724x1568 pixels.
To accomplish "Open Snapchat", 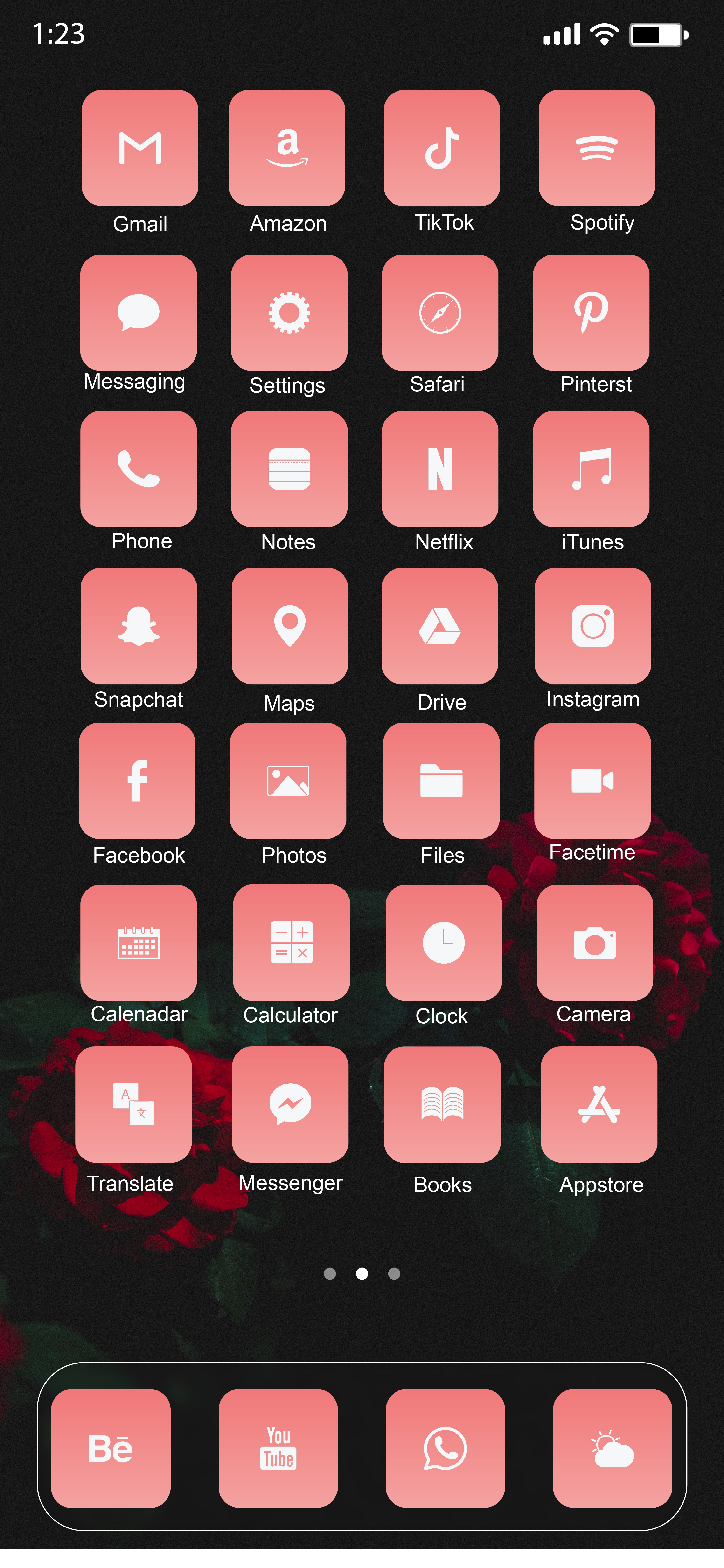I will tap(138, 626).
